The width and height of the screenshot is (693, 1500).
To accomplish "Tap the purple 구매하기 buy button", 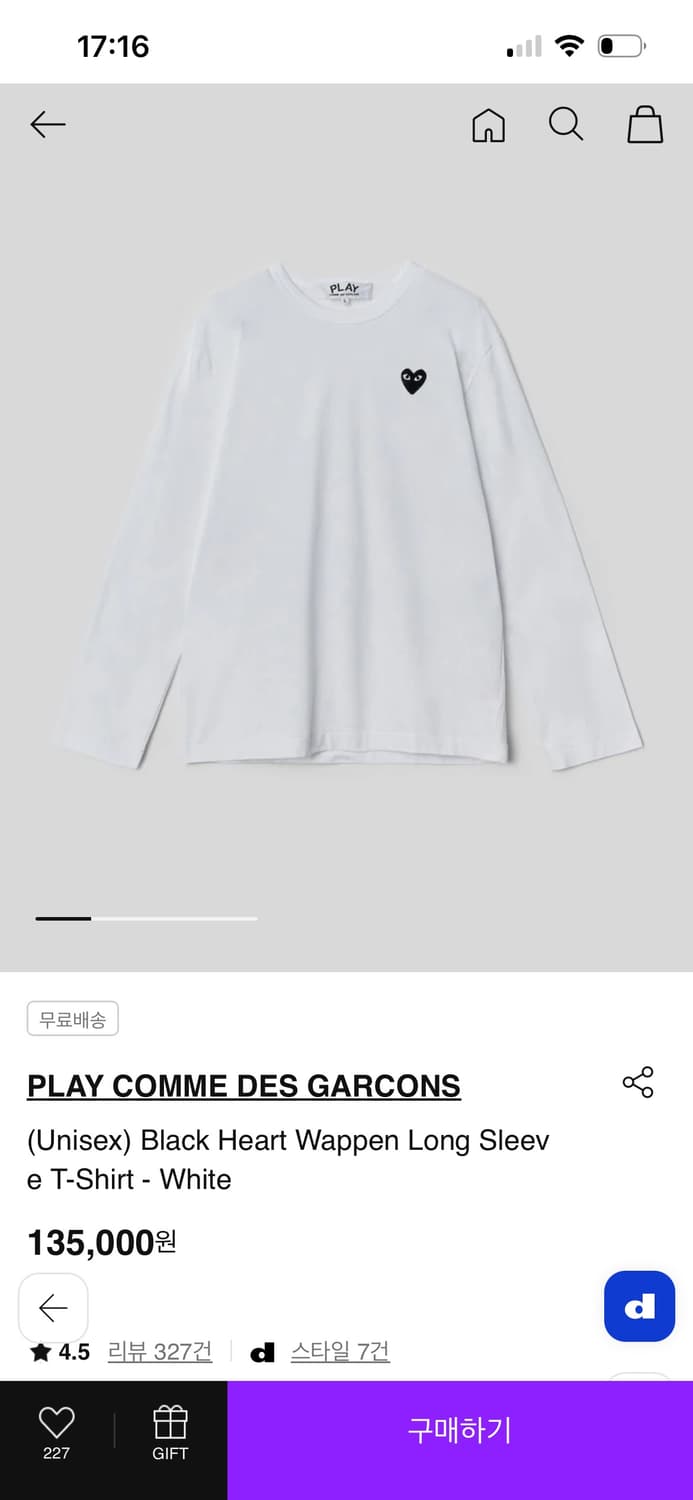I will pos(460,1430).
